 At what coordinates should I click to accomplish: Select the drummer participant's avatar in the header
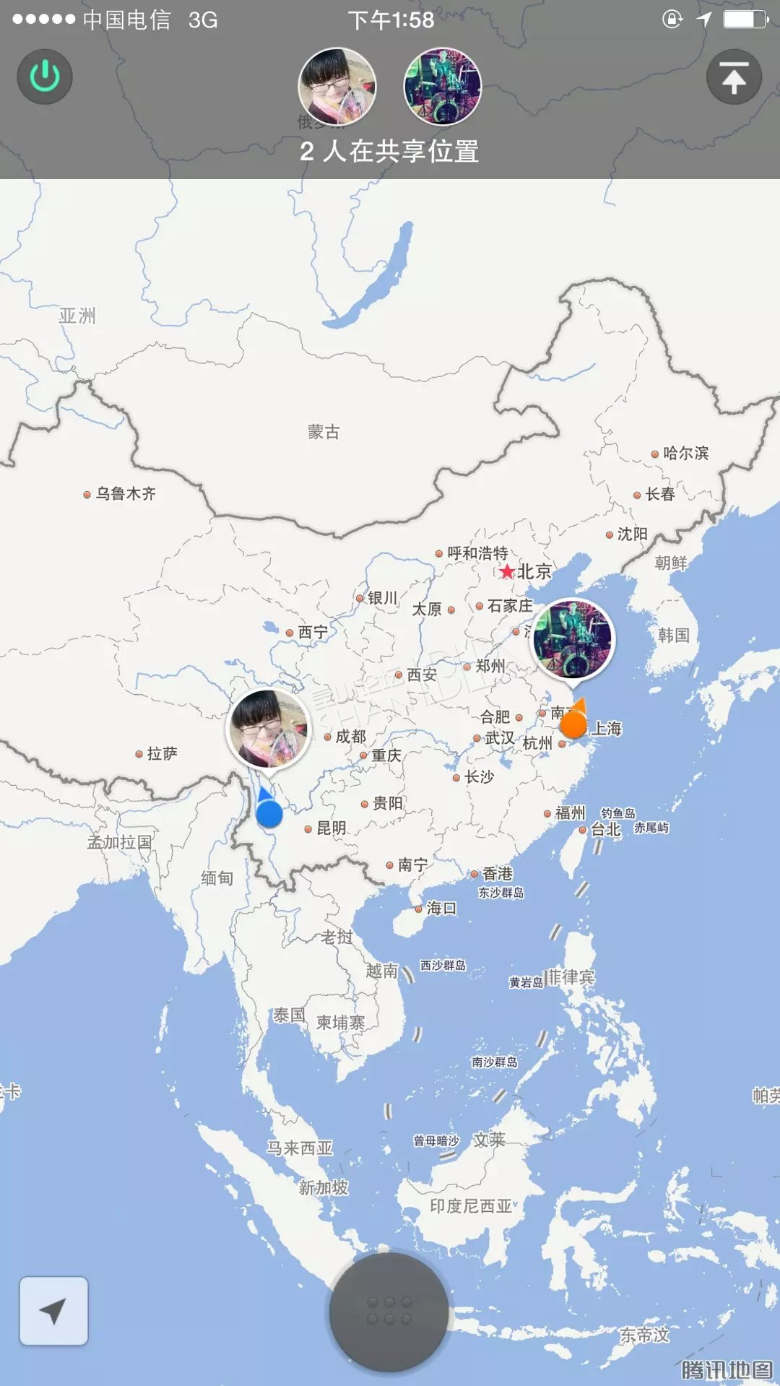442,87
